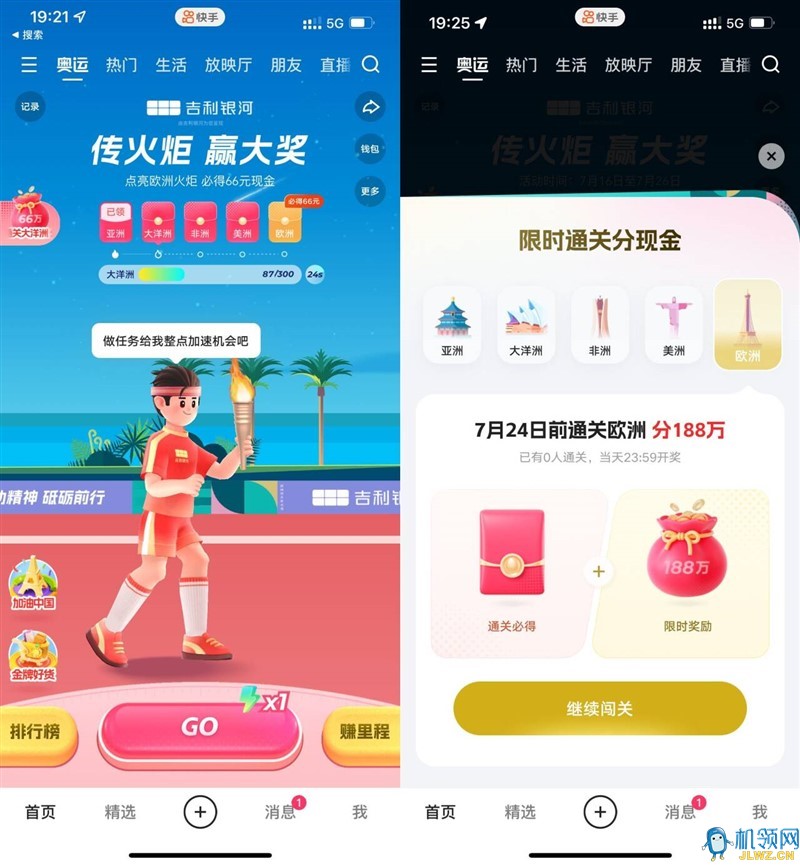Open the 通关必得 red envelope card

pos(511,573)
